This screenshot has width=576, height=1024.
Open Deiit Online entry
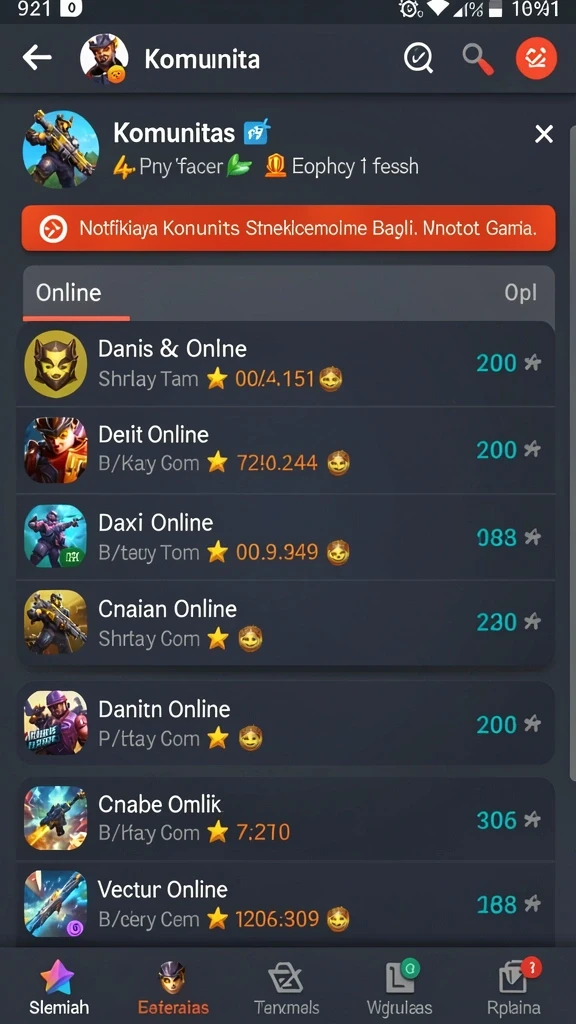[x=286, y=450]
